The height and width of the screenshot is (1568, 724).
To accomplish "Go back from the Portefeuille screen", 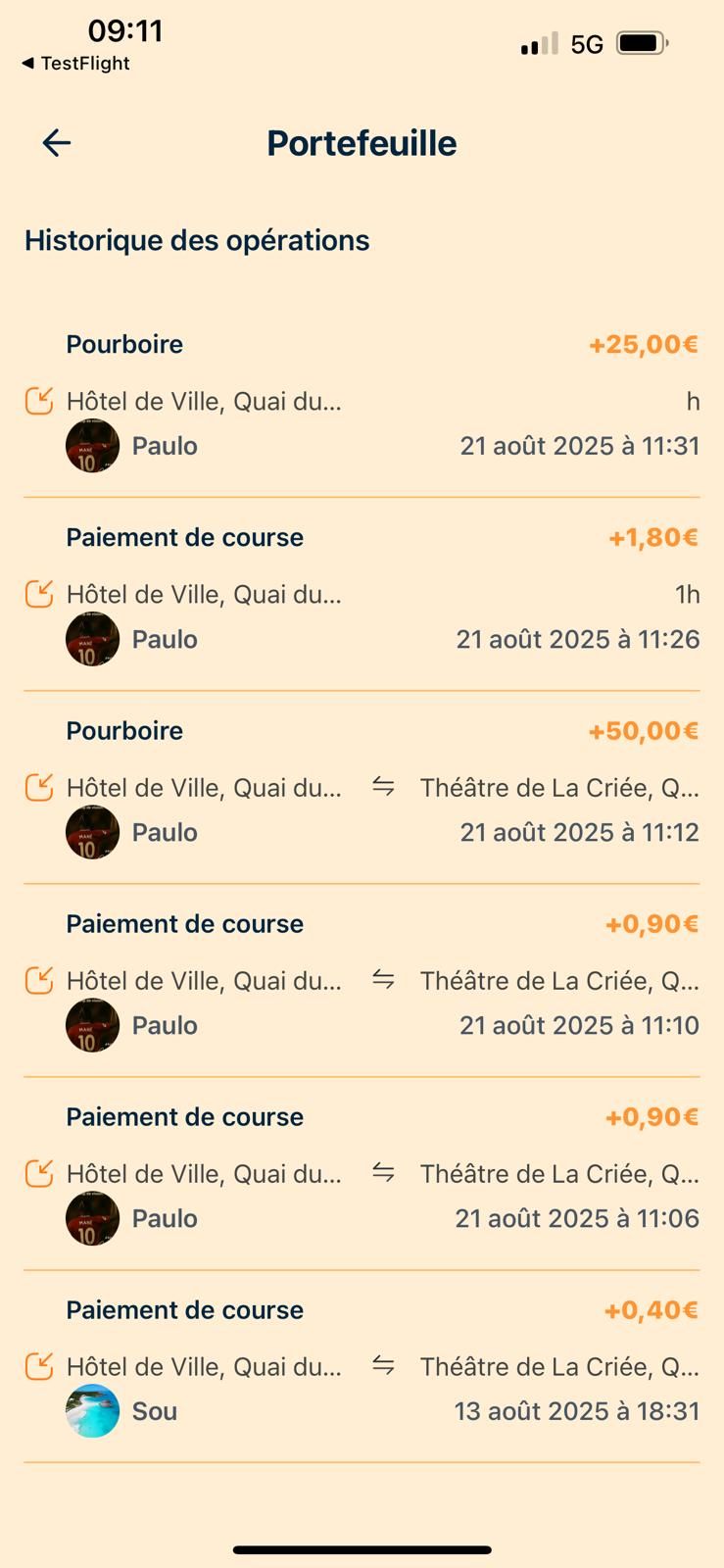I will 57,143.
